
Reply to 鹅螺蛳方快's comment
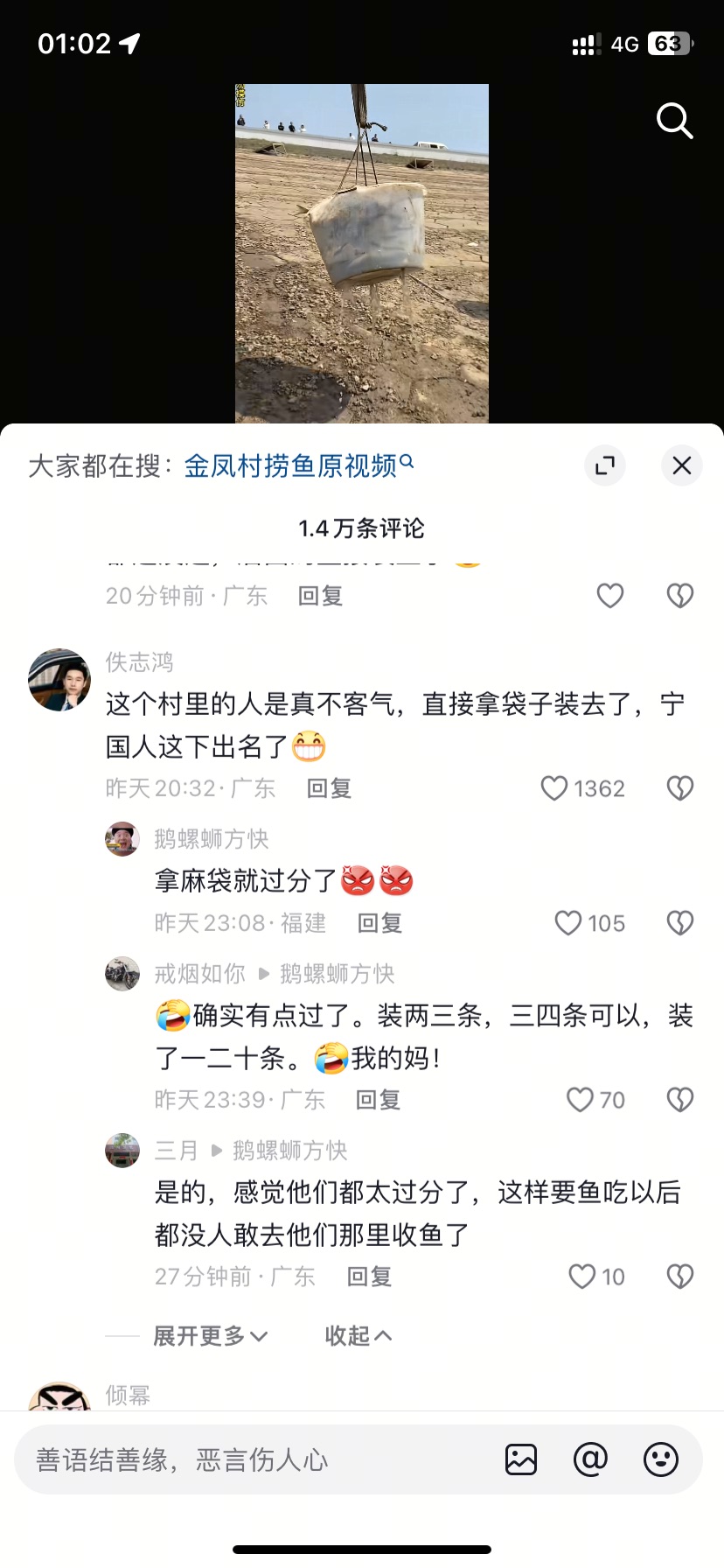(379, 923)
